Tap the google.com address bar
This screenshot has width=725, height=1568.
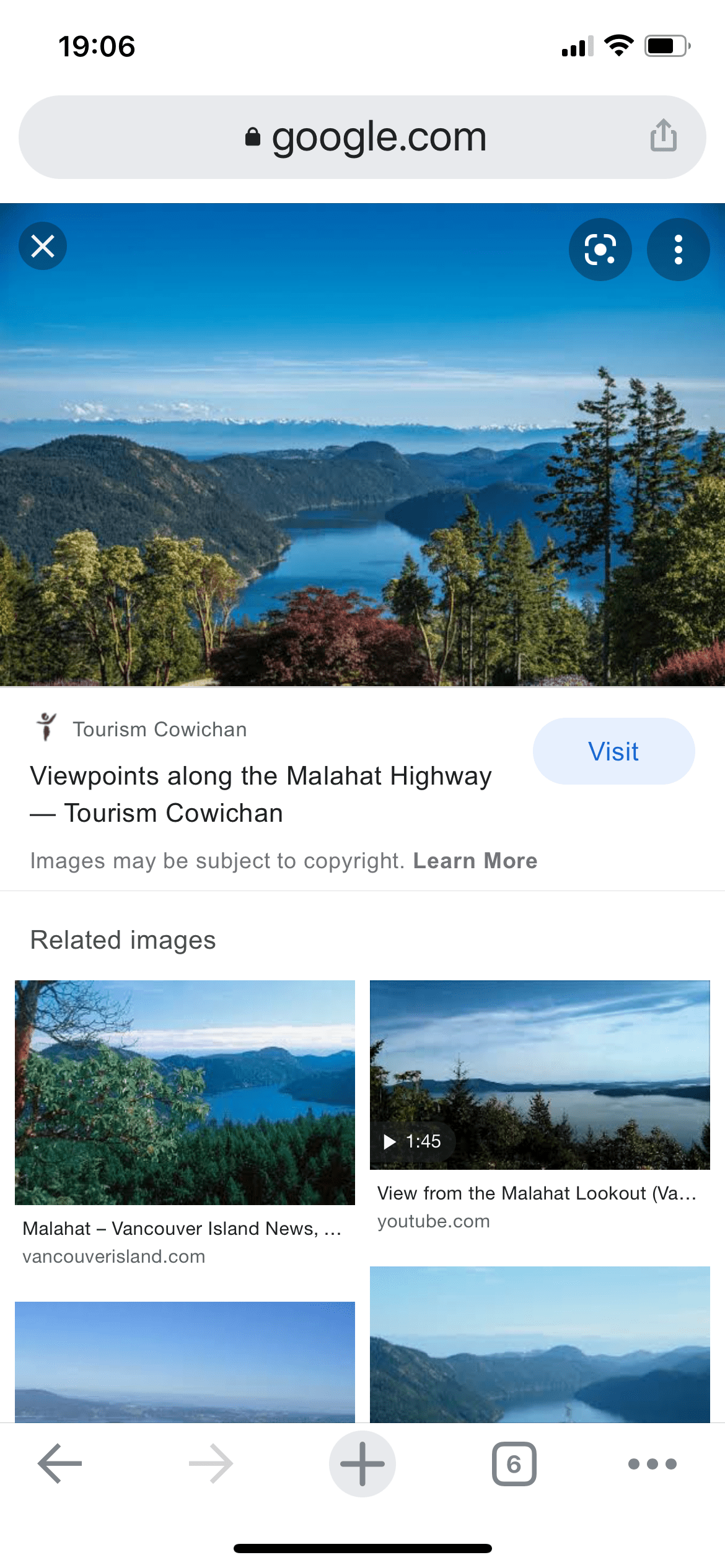[x=366, y=137]
